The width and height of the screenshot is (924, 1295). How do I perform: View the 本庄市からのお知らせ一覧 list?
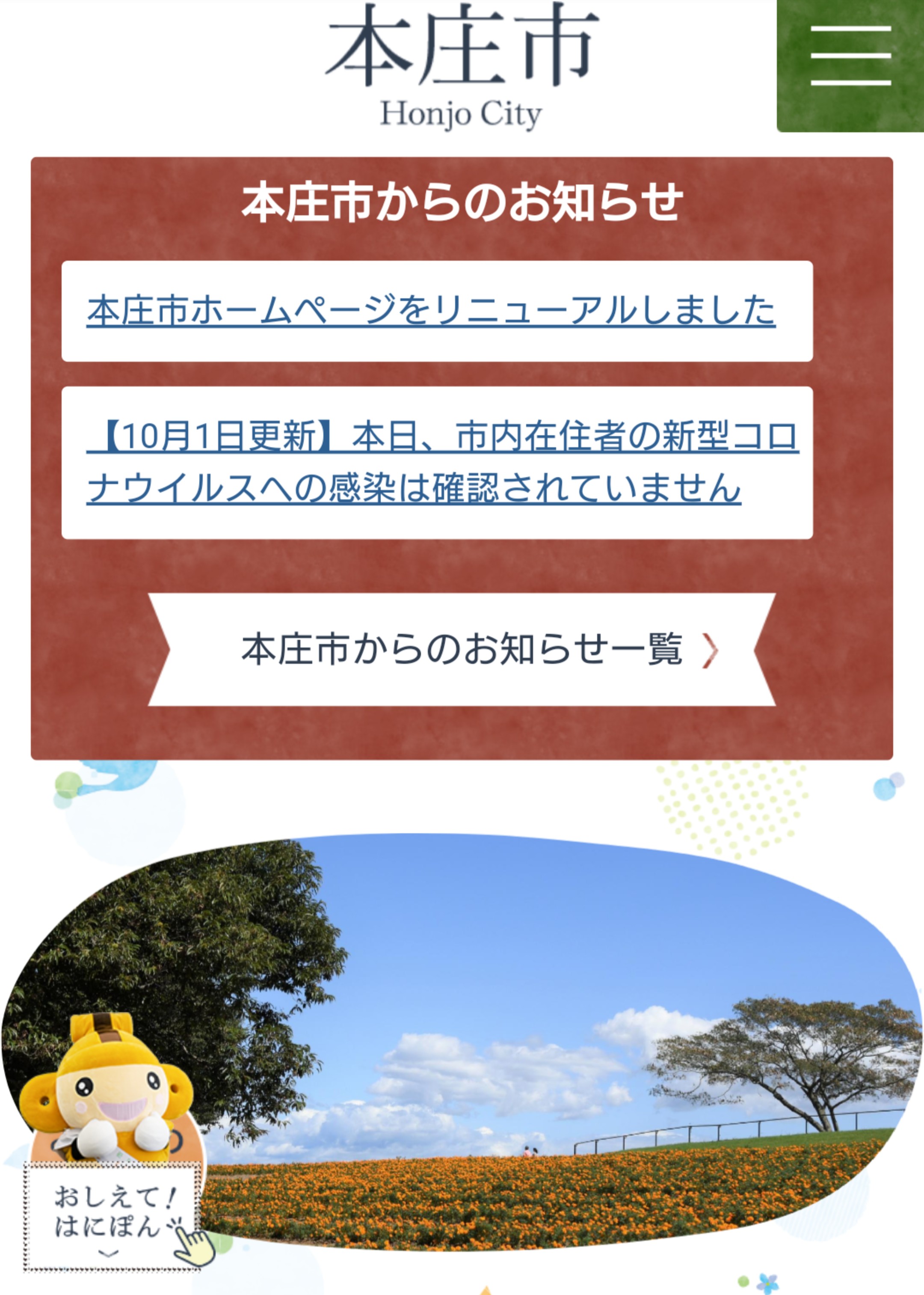(462, 650)
